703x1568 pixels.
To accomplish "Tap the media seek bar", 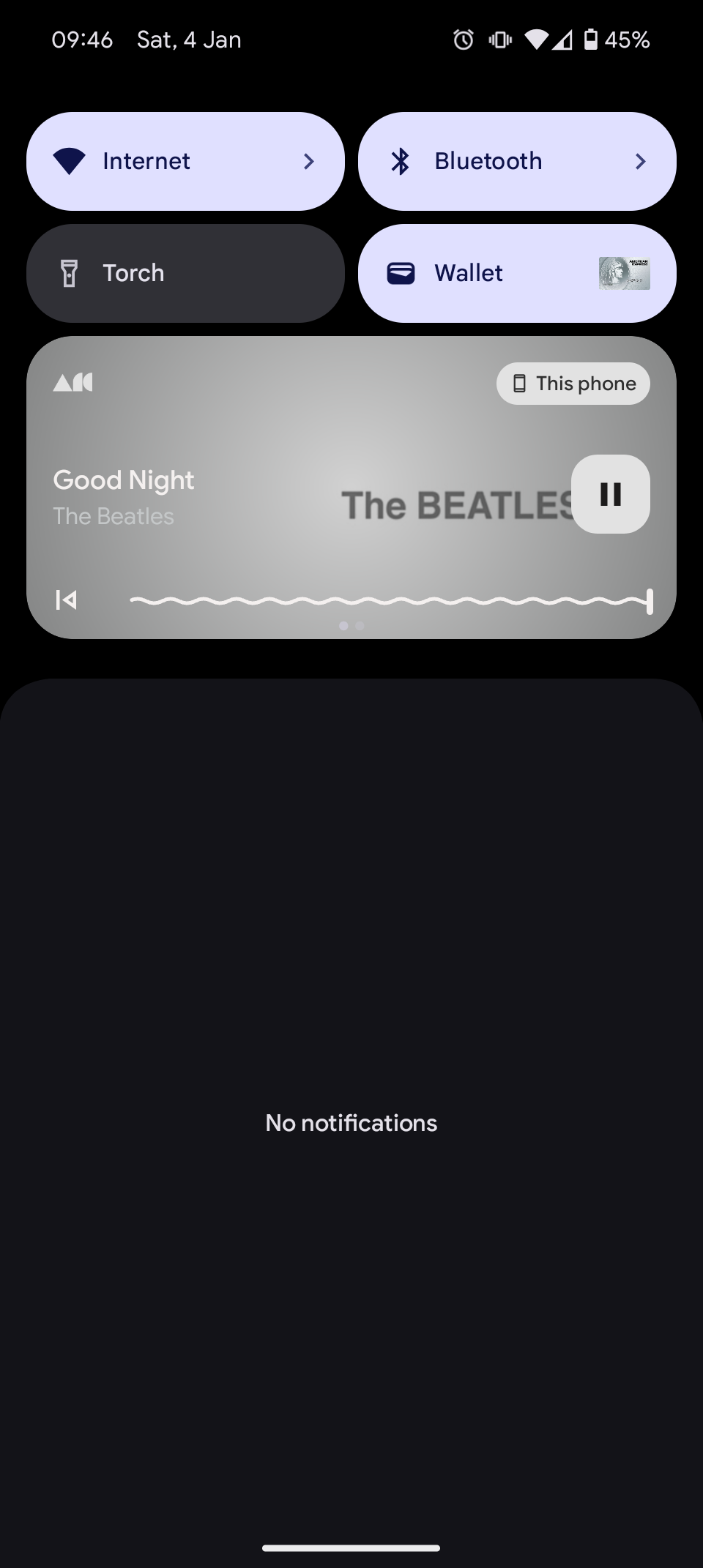I will click(x=392, y=601).
